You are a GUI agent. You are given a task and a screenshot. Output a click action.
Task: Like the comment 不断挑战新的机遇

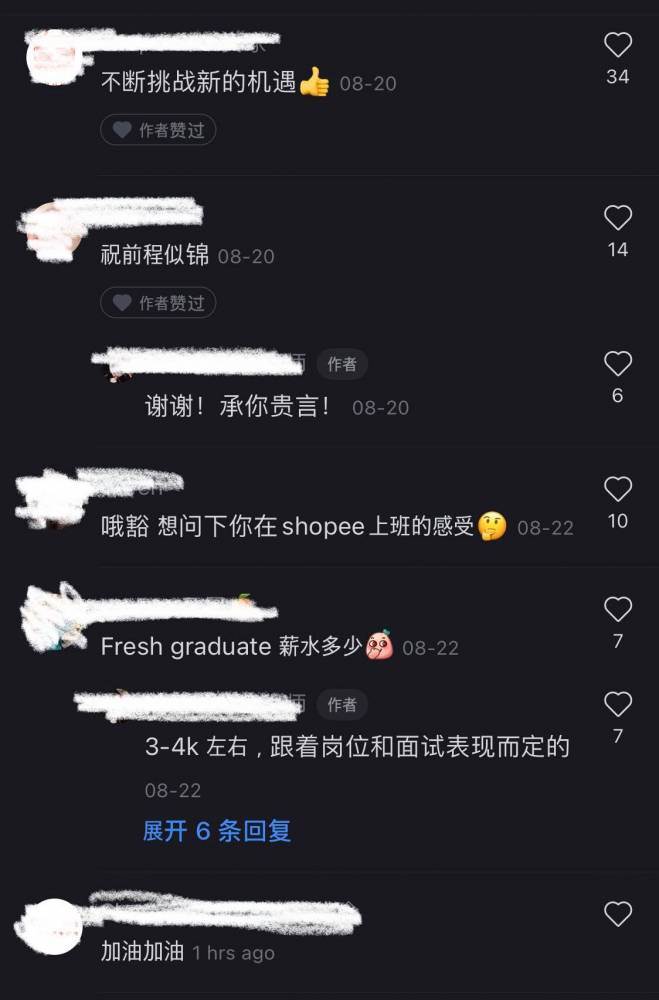(x=618, y=45)
